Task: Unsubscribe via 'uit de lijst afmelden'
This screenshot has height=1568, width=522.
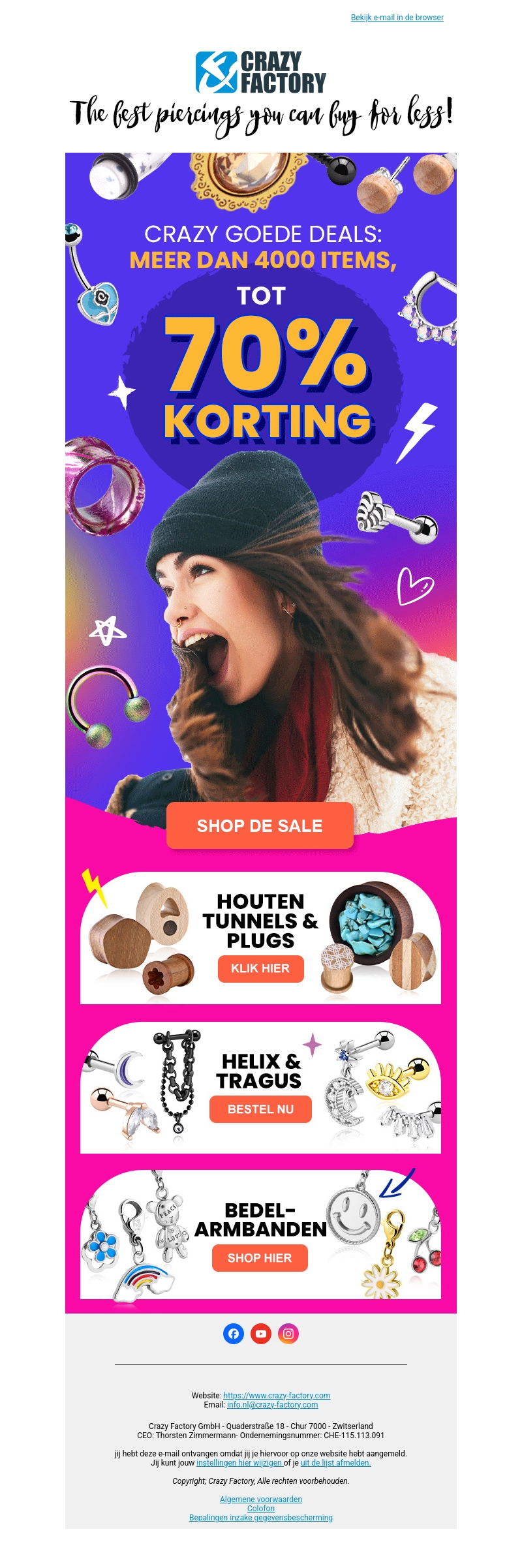Action: tap(335, 1463)
